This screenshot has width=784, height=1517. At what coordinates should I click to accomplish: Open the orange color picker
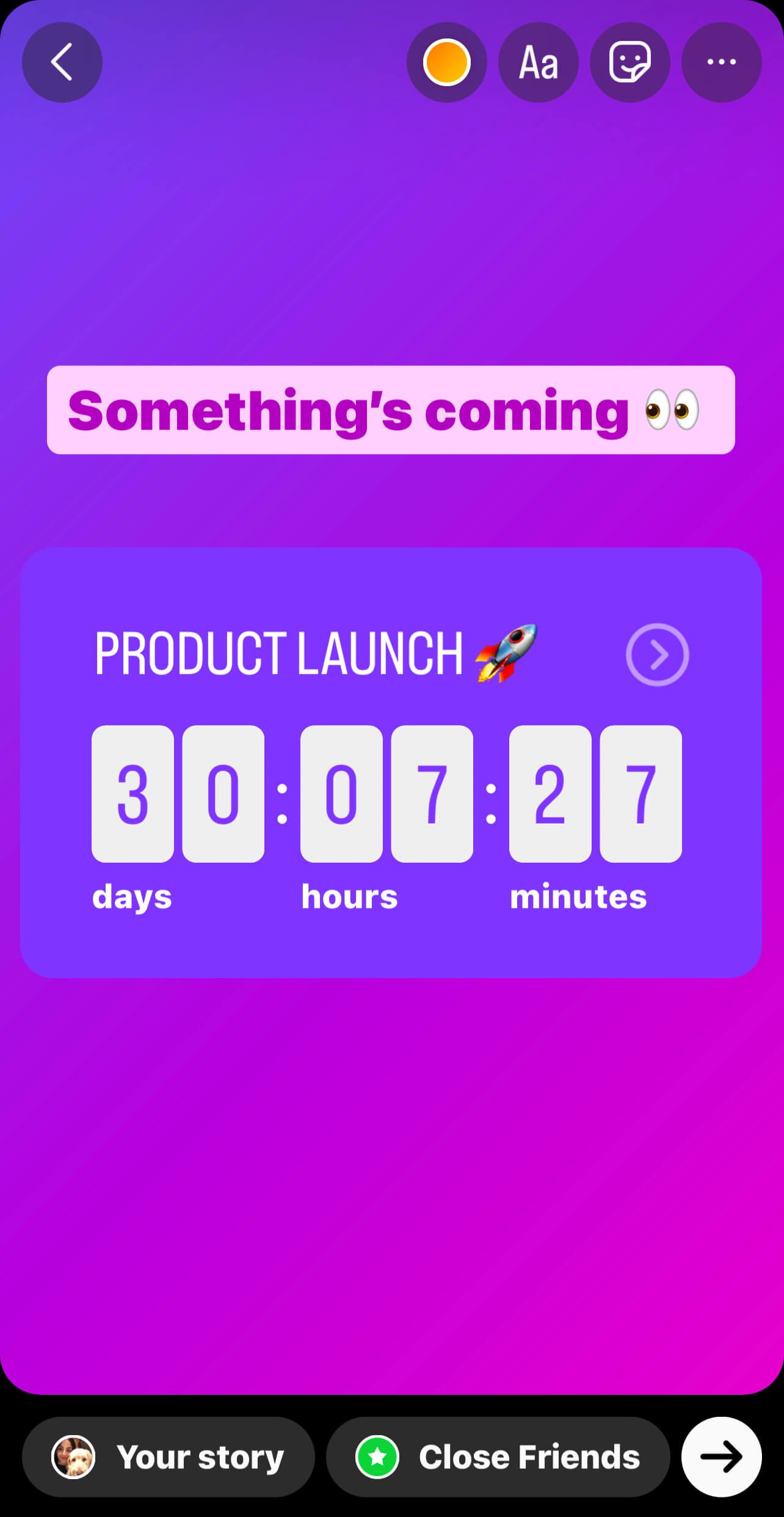446,62
